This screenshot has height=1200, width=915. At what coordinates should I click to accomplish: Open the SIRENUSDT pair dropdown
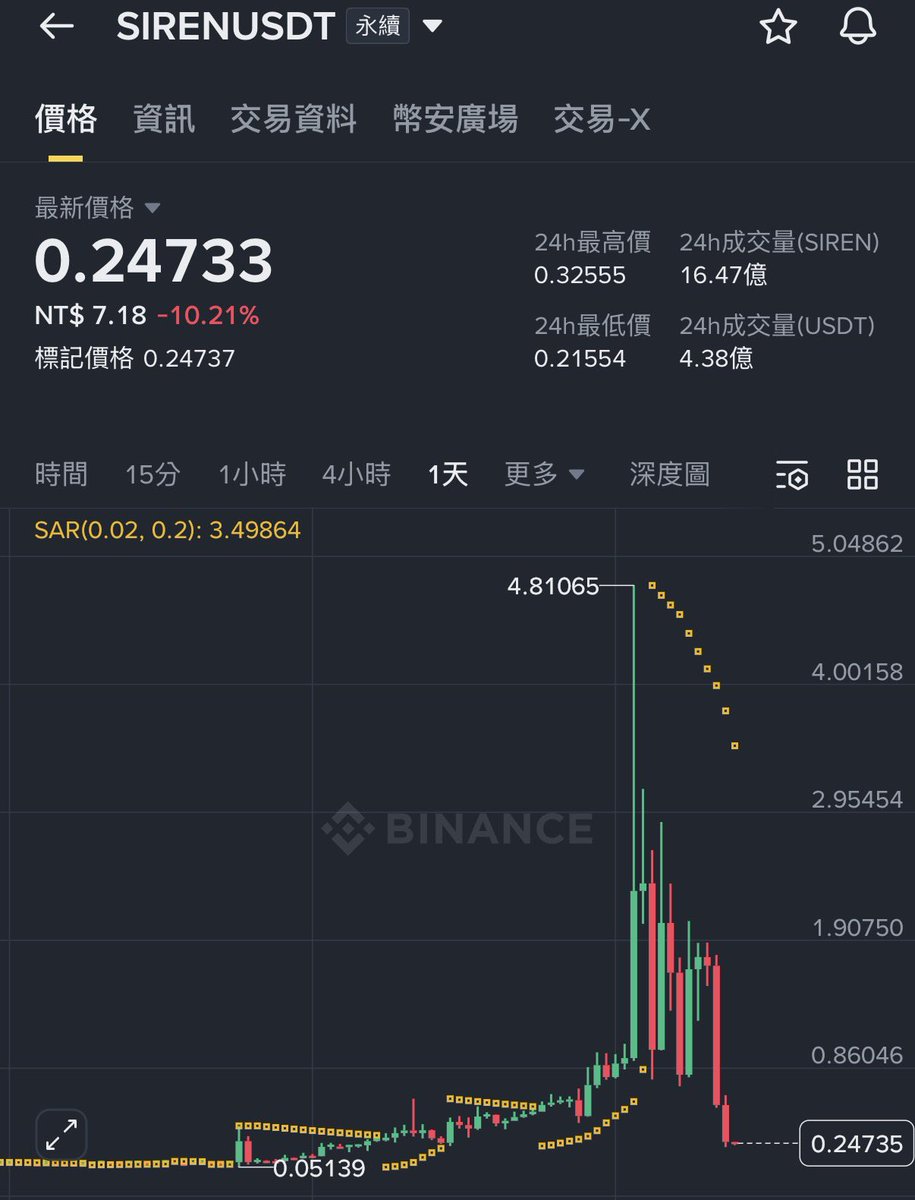click(433, 27)
